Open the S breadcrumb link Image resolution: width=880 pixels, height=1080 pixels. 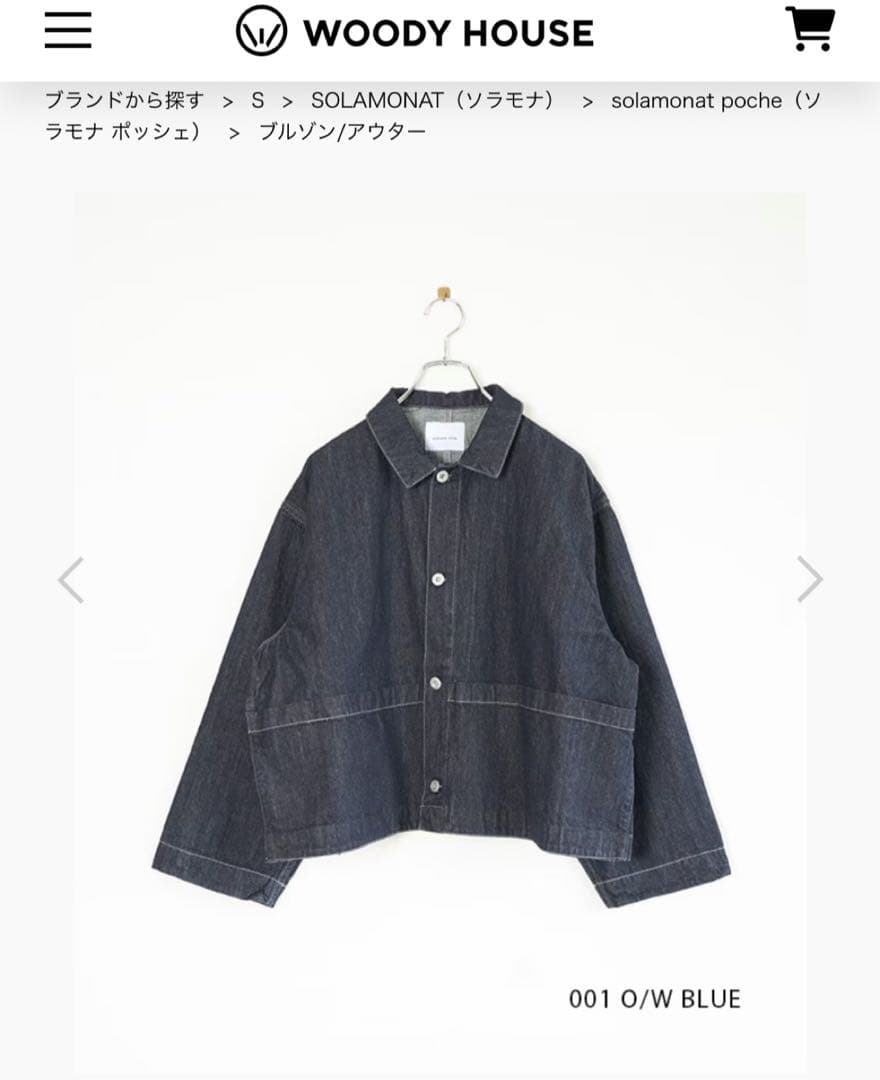point(258,100)
